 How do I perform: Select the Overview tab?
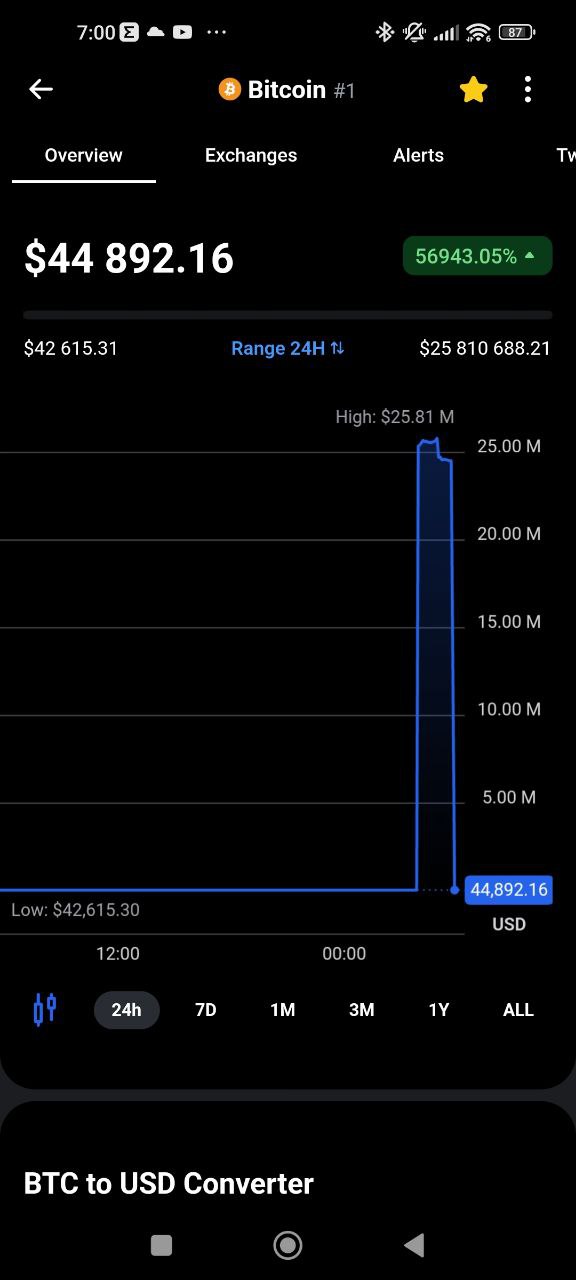(84, 155)
